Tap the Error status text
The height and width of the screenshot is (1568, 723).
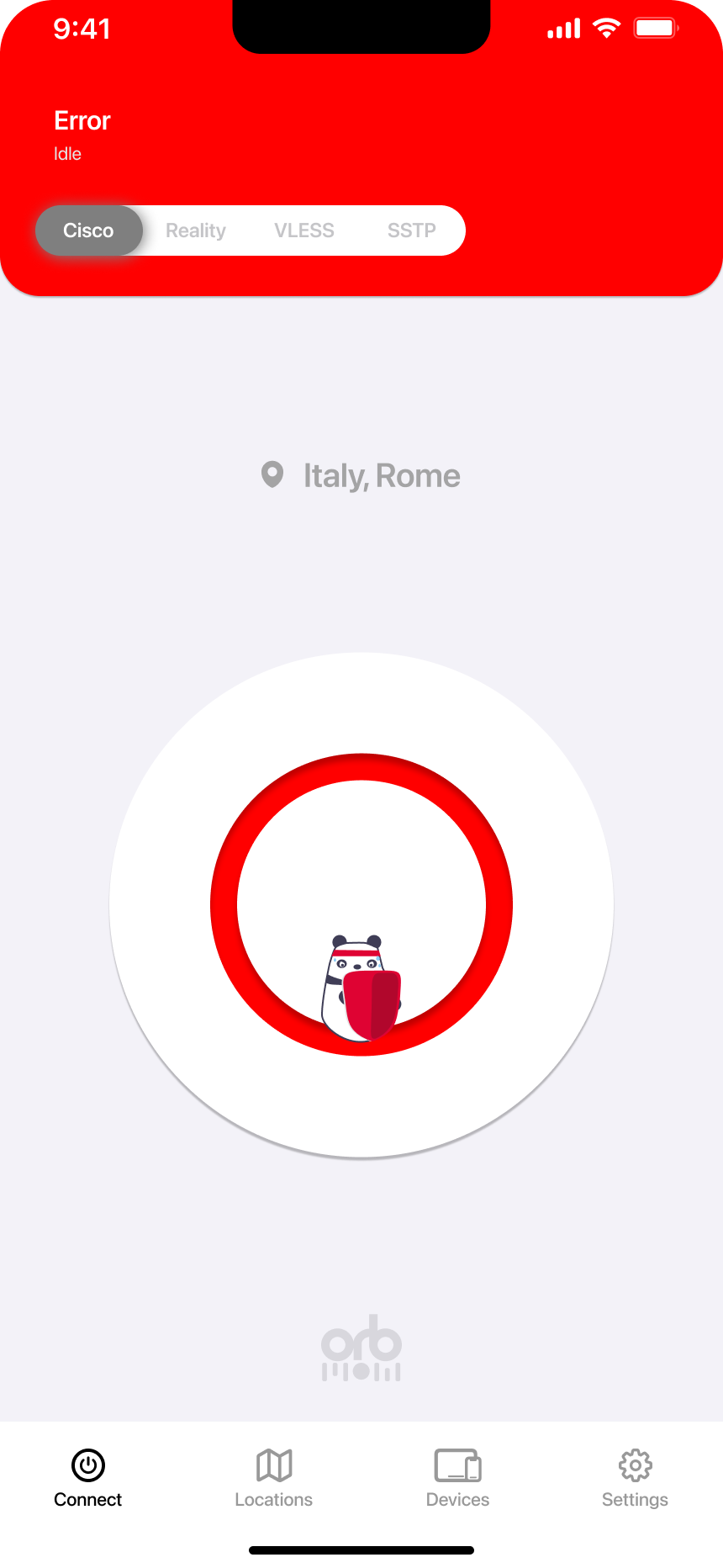(82, 120)
